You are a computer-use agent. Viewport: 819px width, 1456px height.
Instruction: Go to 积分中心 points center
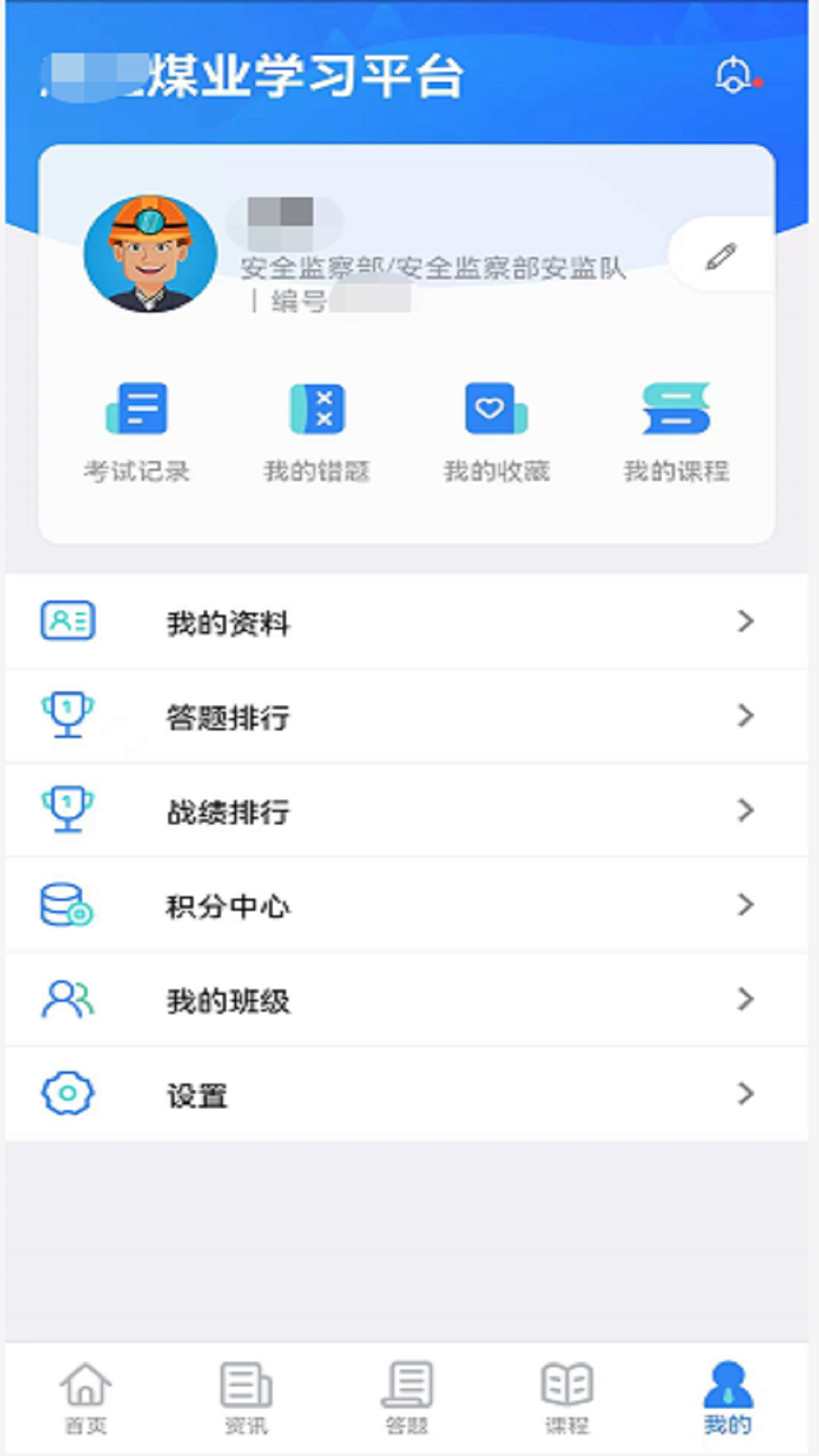(x=406, y=905)
